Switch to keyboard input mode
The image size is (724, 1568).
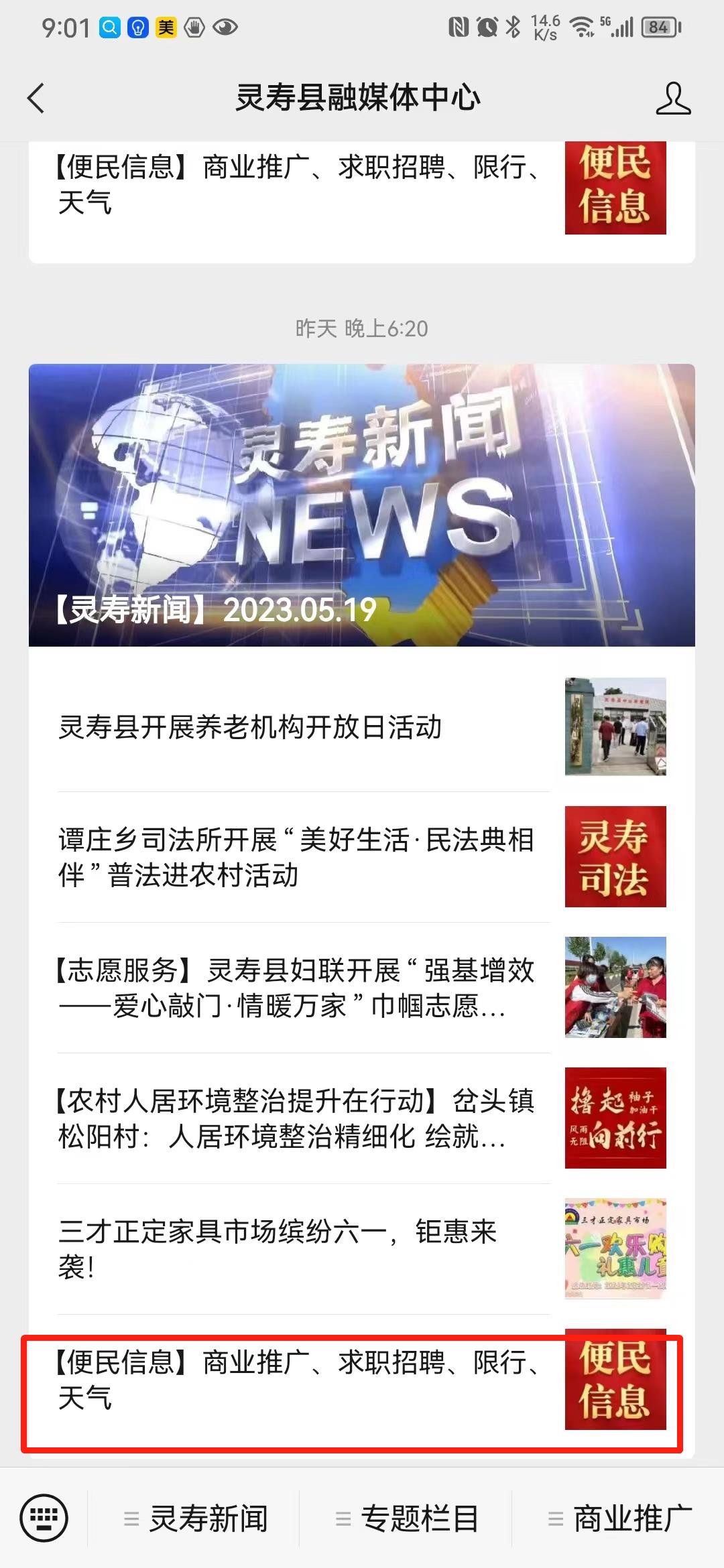click(44, 1518)
